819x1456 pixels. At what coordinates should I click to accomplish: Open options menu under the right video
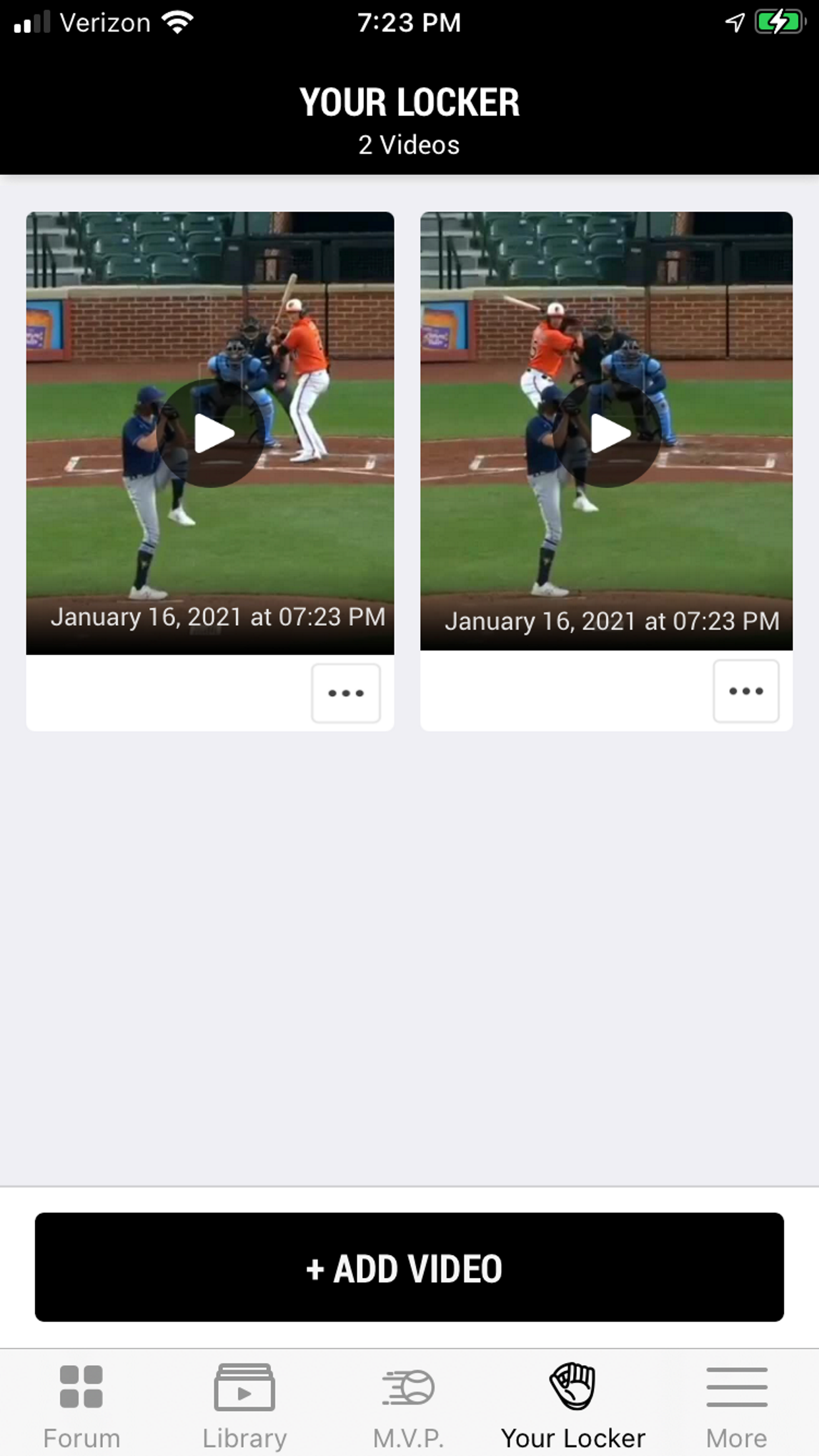746,691
